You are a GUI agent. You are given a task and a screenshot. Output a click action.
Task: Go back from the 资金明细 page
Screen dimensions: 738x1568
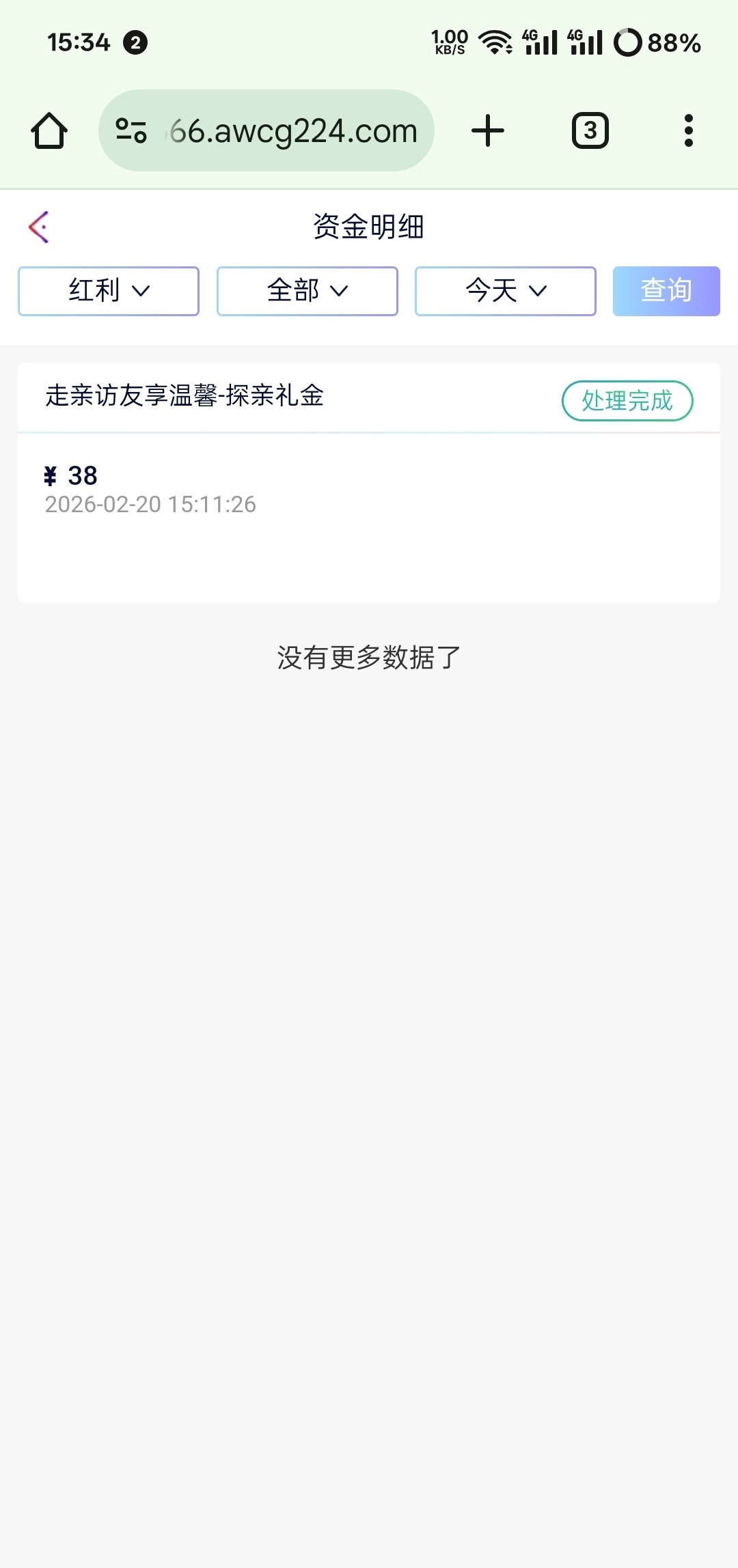click(x=39, y=227)
